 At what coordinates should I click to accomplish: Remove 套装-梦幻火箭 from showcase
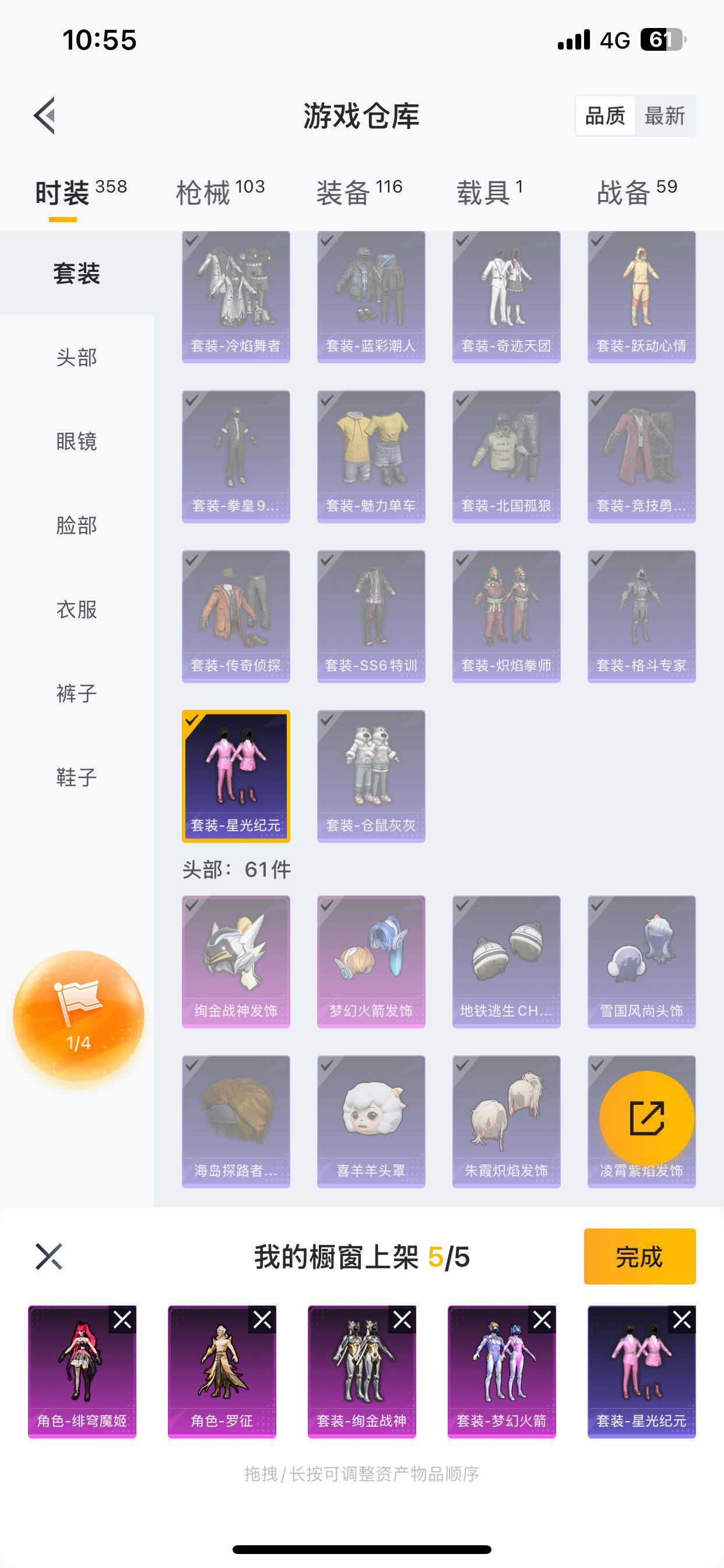(542, 1319)
